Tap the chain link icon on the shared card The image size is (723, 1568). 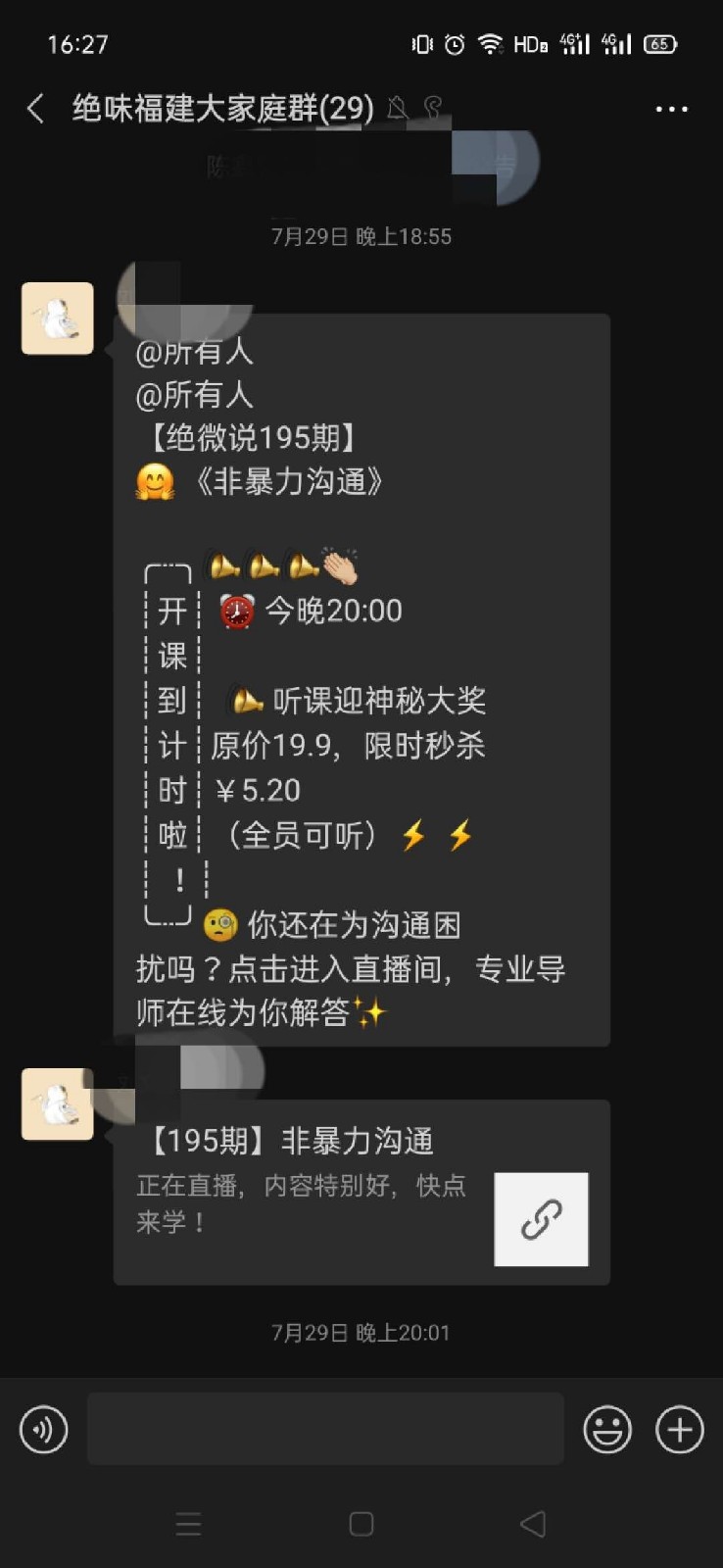[x=541, y=1218]
